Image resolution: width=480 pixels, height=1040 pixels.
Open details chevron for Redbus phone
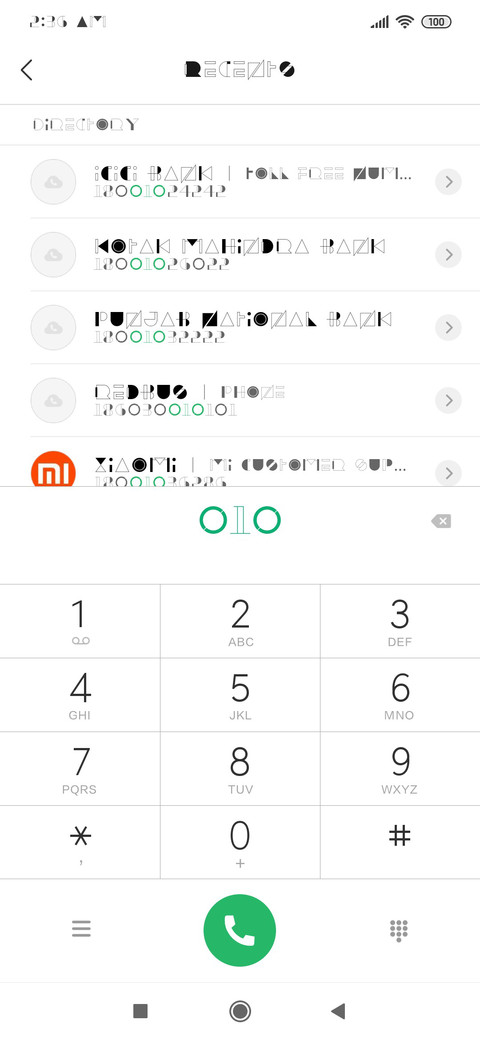click(448, 400)
